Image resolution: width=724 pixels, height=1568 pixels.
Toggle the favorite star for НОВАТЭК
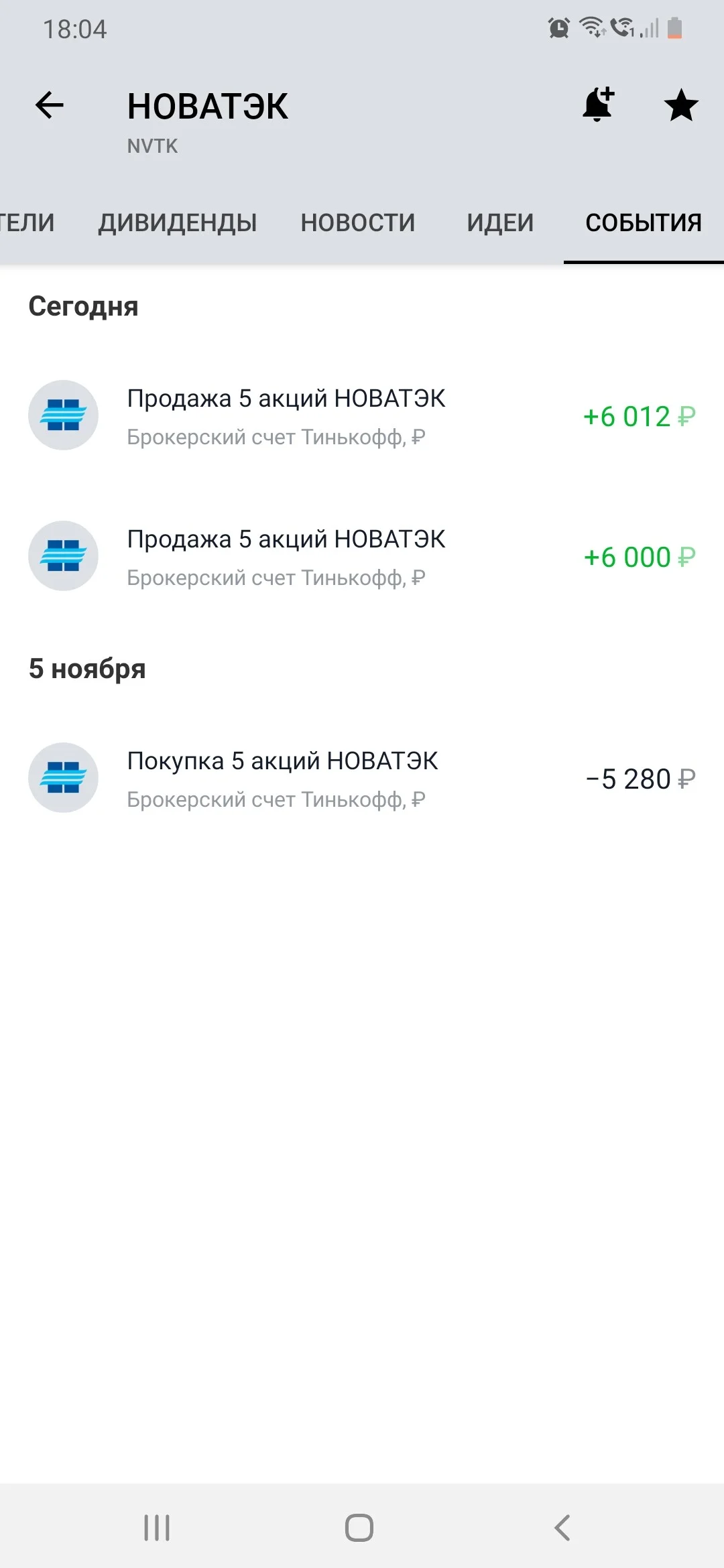pos(681,105)
